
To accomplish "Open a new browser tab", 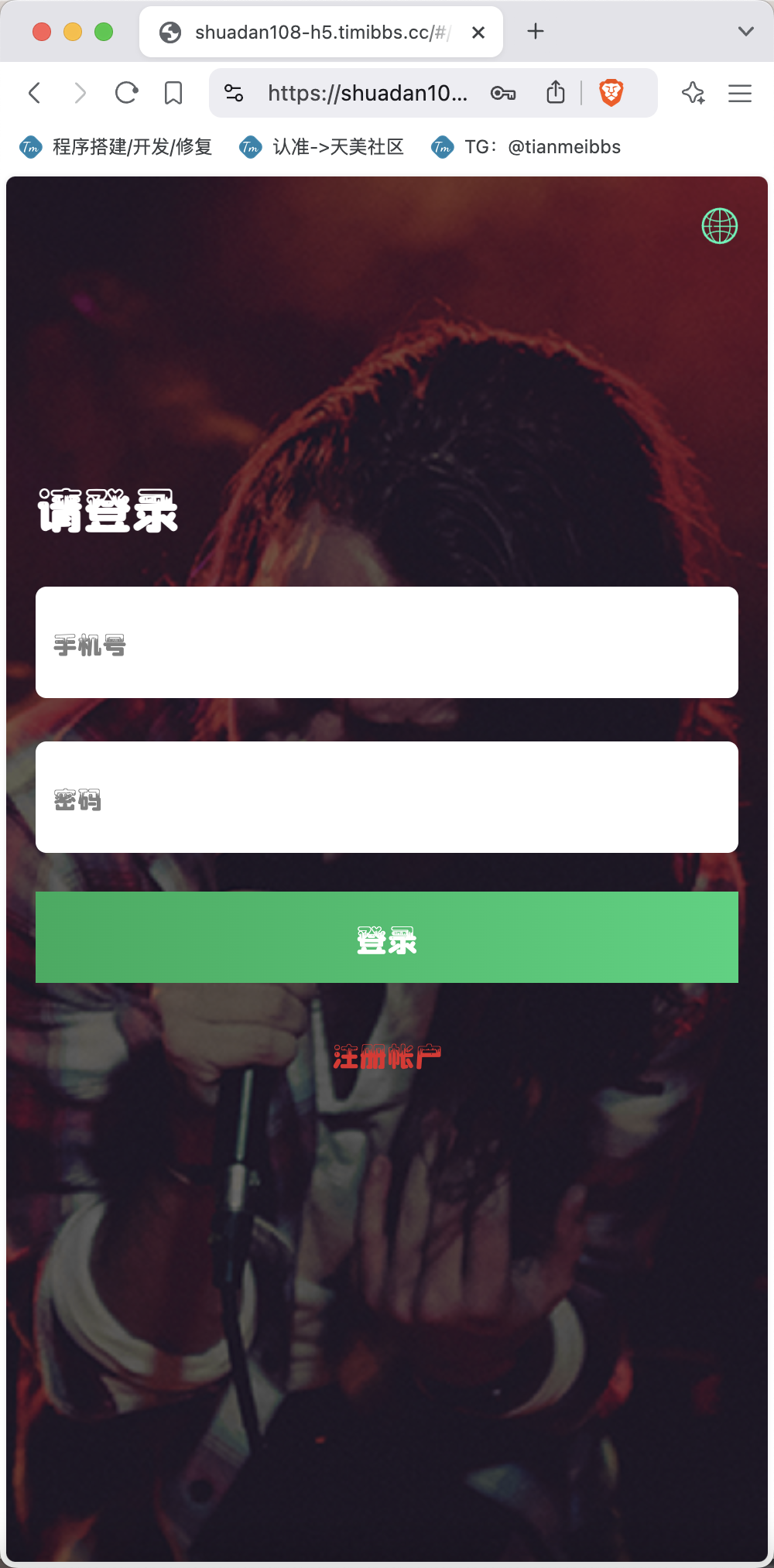I will pyautogui.click(x=536, y=32).
